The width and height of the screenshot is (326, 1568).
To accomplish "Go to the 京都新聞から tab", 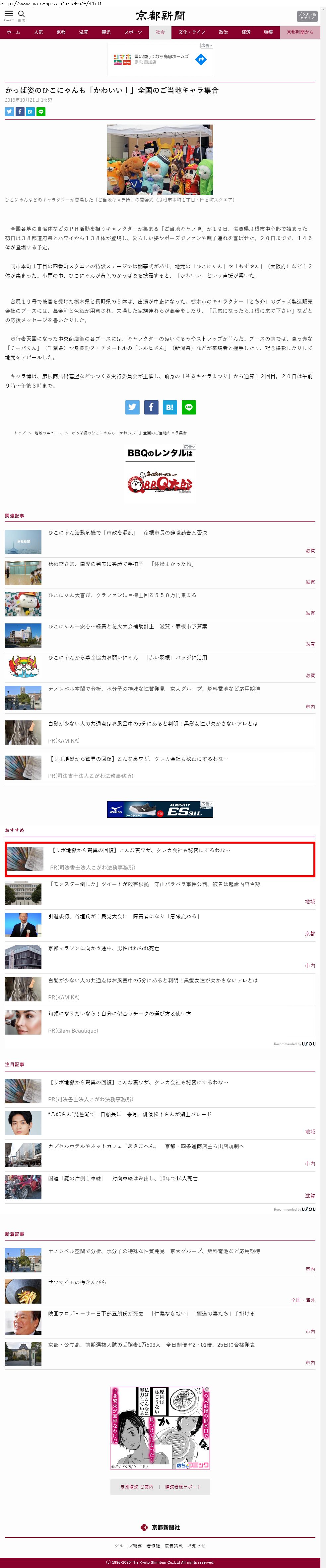I will [300, 32].
